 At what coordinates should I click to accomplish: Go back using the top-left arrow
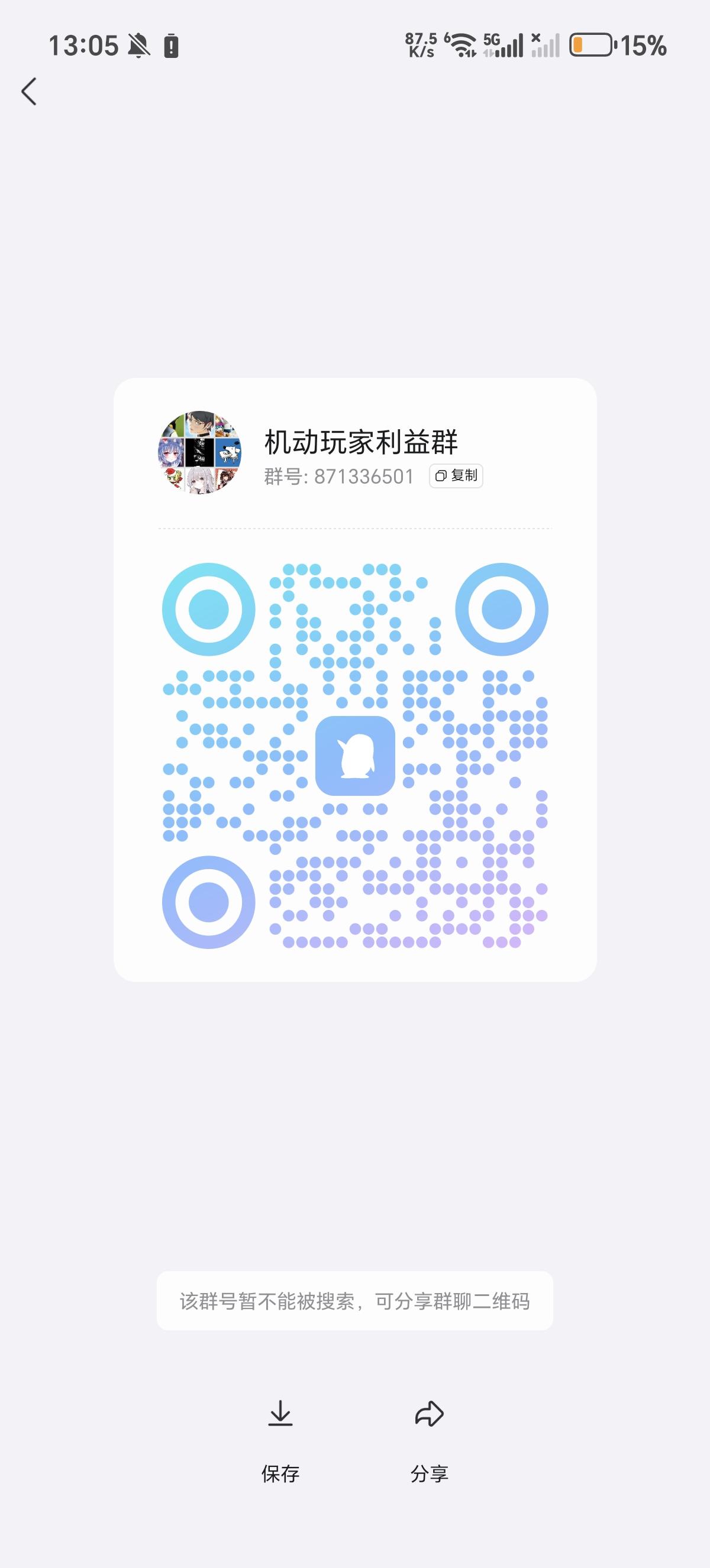[x=29, y=92]
